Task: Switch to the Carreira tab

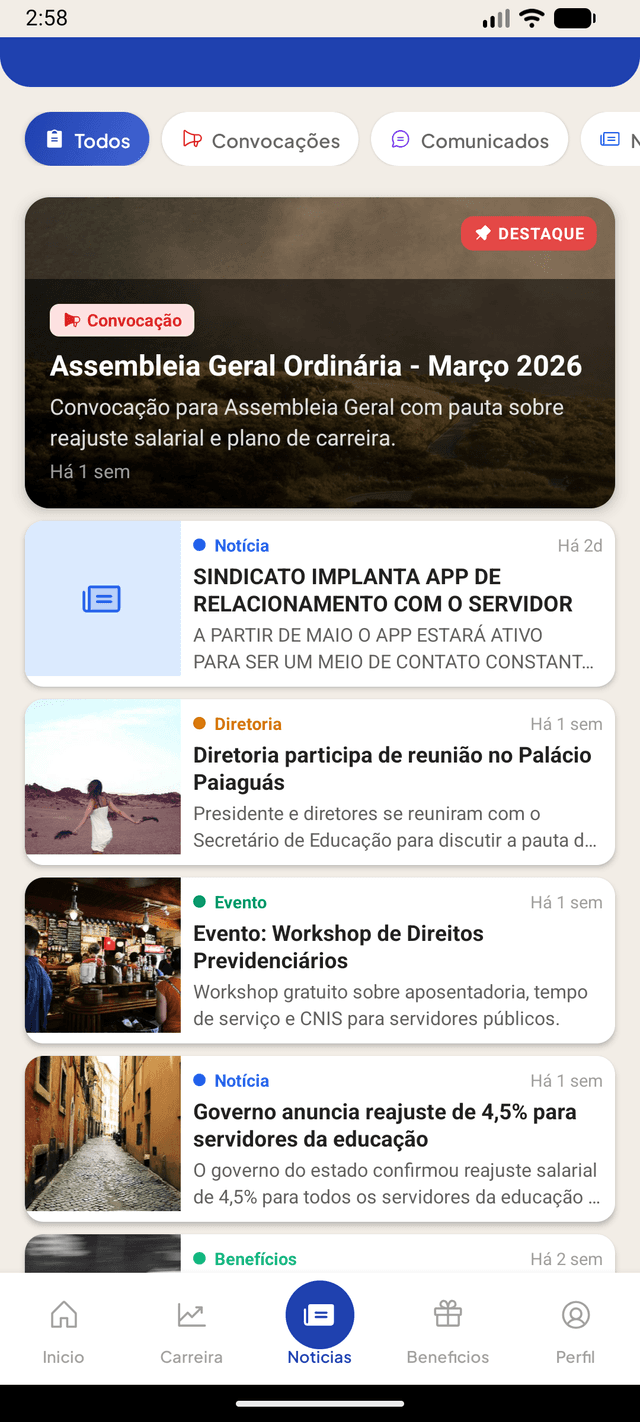Action: tap(191, 1330)
